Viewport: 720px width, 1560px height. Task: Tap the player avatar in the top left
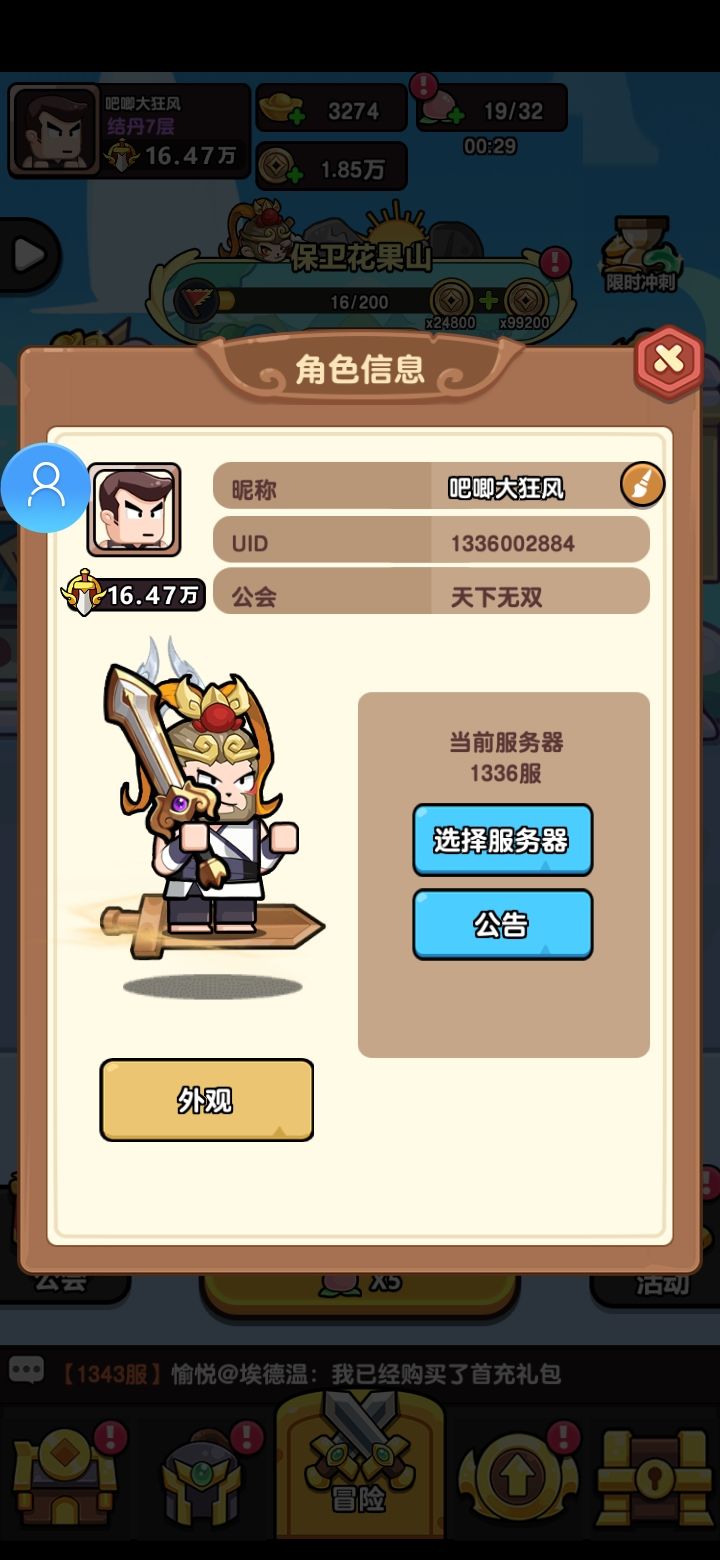(55, 130)
